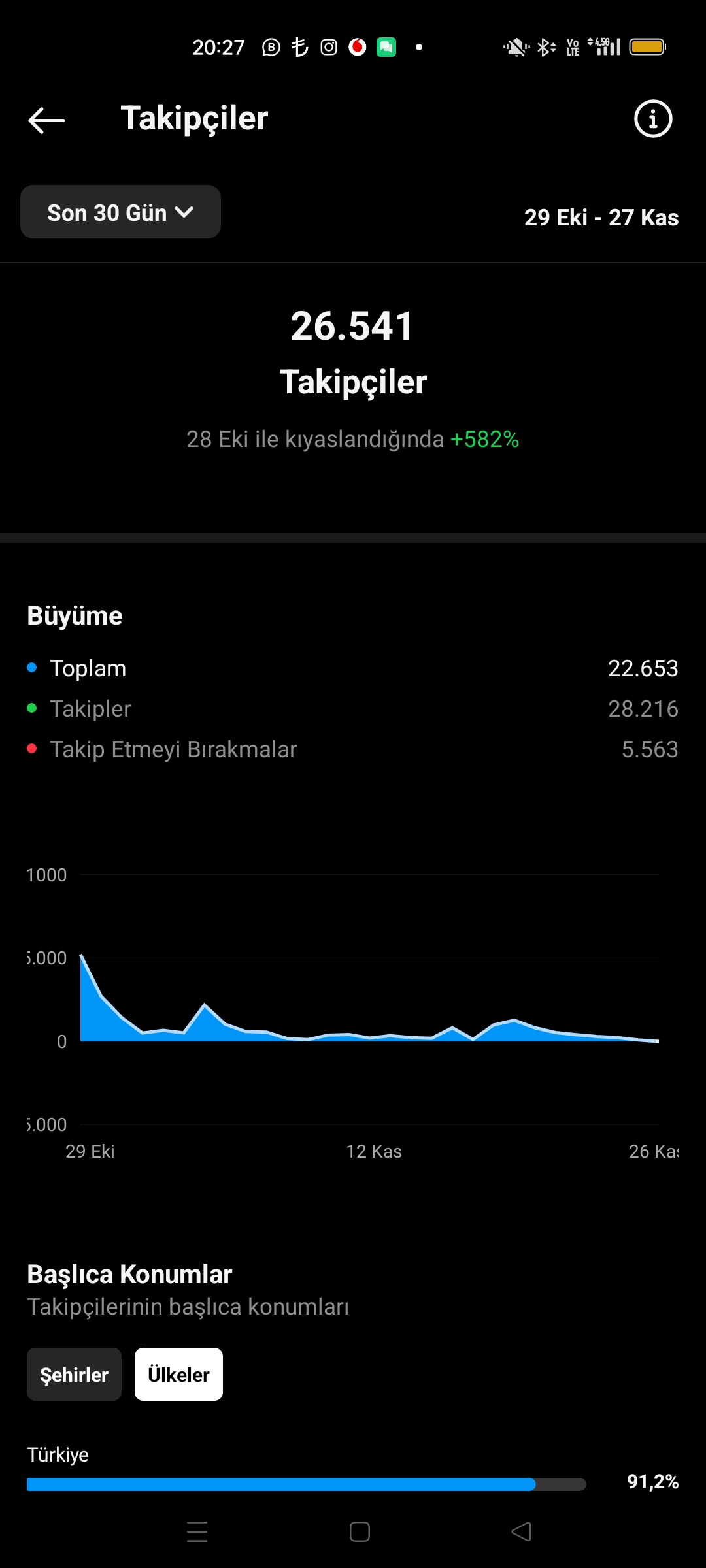The height and width of the screenshot is (1568, 706).
Task: Select the Toplam growth row
Action: click(353, 668)
